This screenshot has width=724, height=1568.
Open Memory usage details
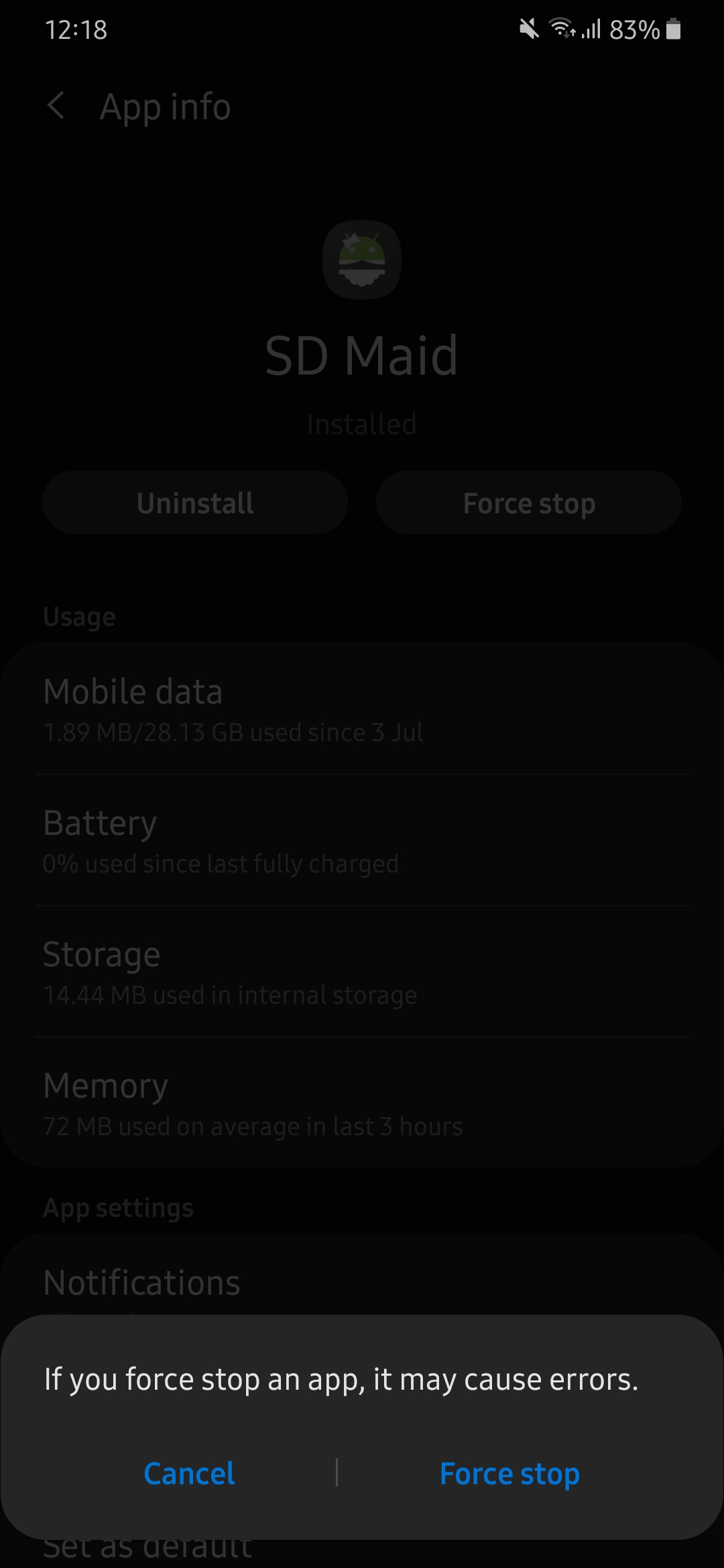click(362, 1103)
